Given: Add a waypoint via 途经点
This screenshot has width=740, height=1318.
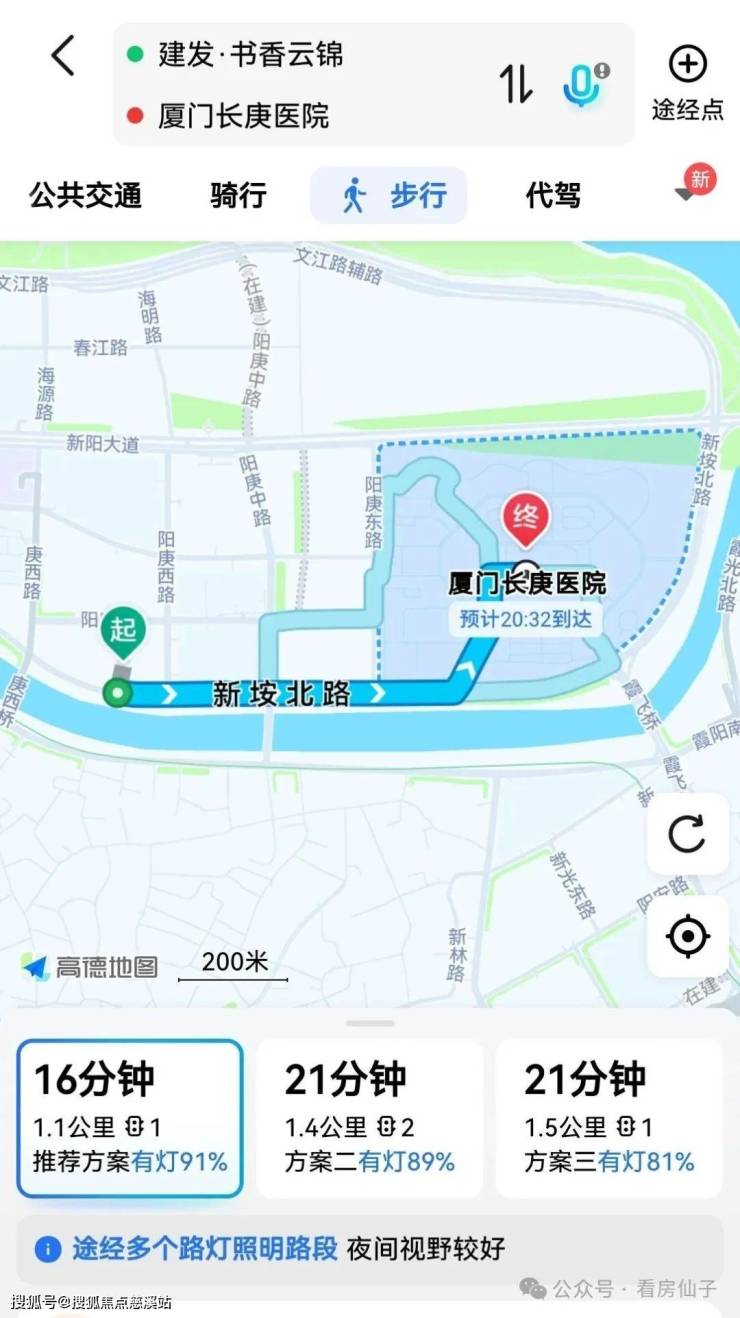Looking at the screenshot, I should click(x=687, y=82).
